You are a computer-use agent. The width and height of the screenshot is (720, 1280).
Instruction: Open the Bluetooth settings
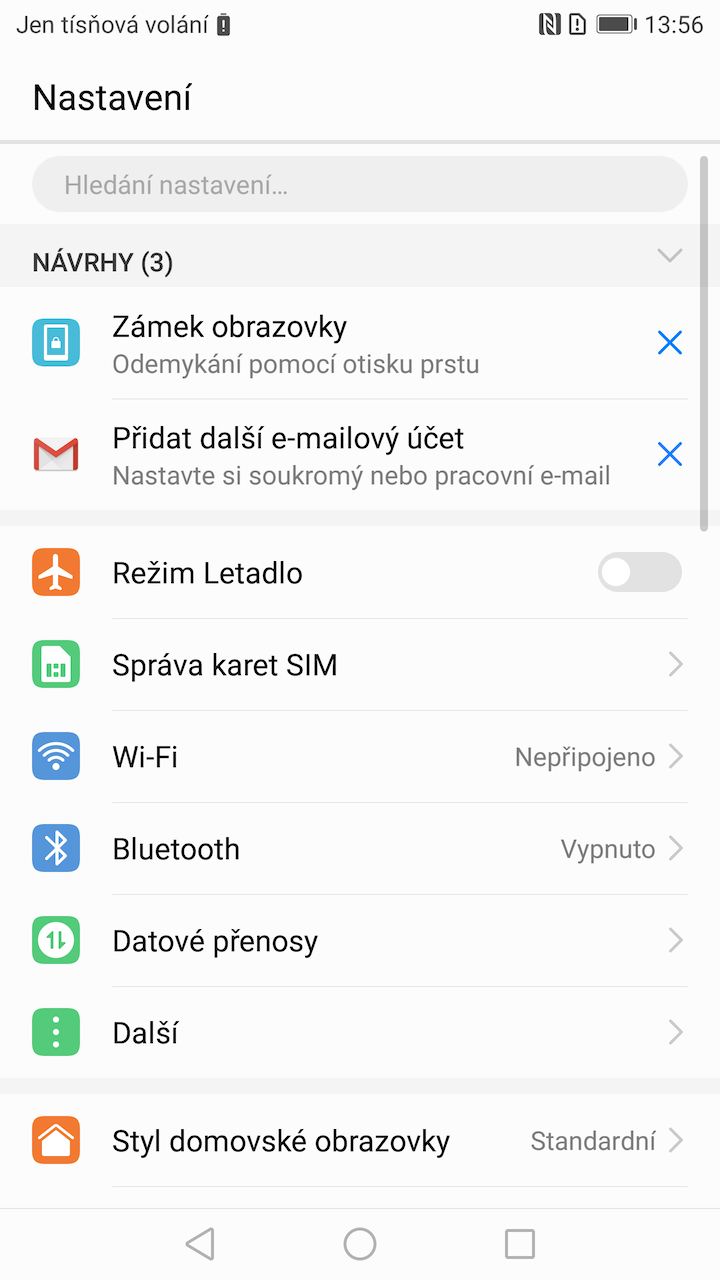360,849
